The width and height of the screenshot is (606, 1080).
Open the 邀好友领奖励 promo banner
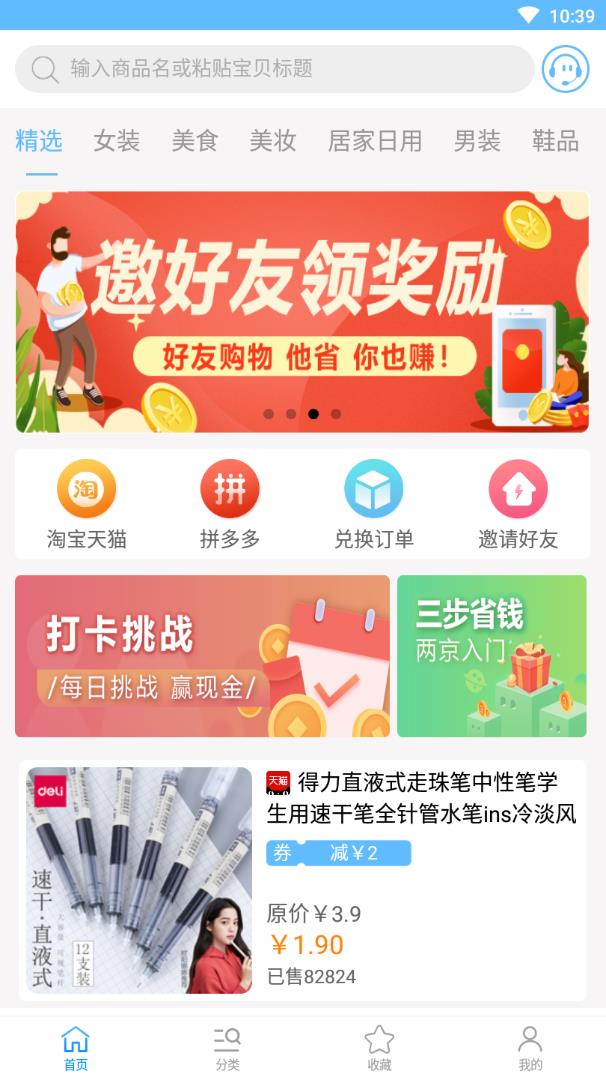pyautogui.click(x=302, y=312)
